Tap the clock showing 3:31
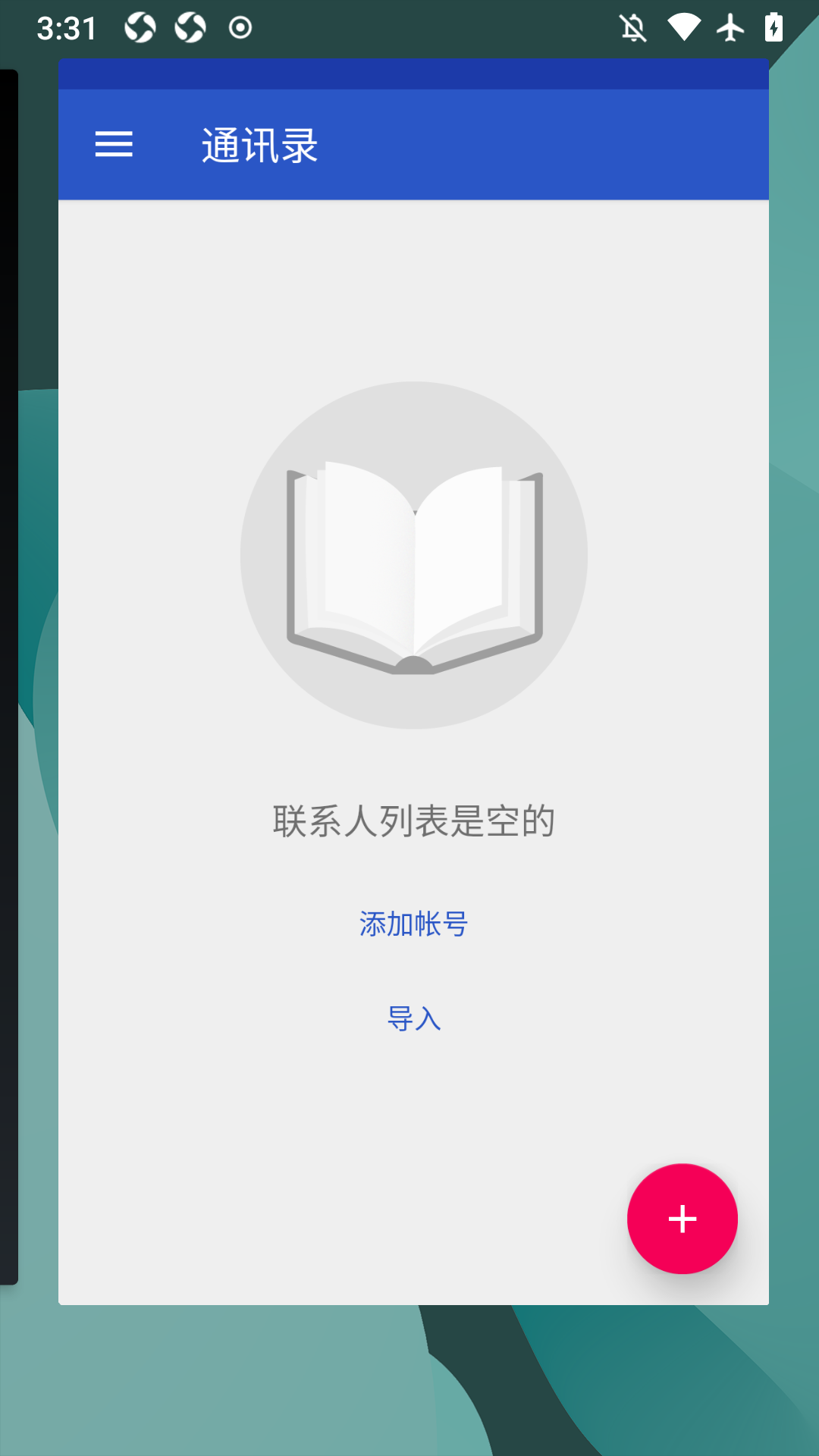This screenshot has width=819, height=1456. point(67,27)
